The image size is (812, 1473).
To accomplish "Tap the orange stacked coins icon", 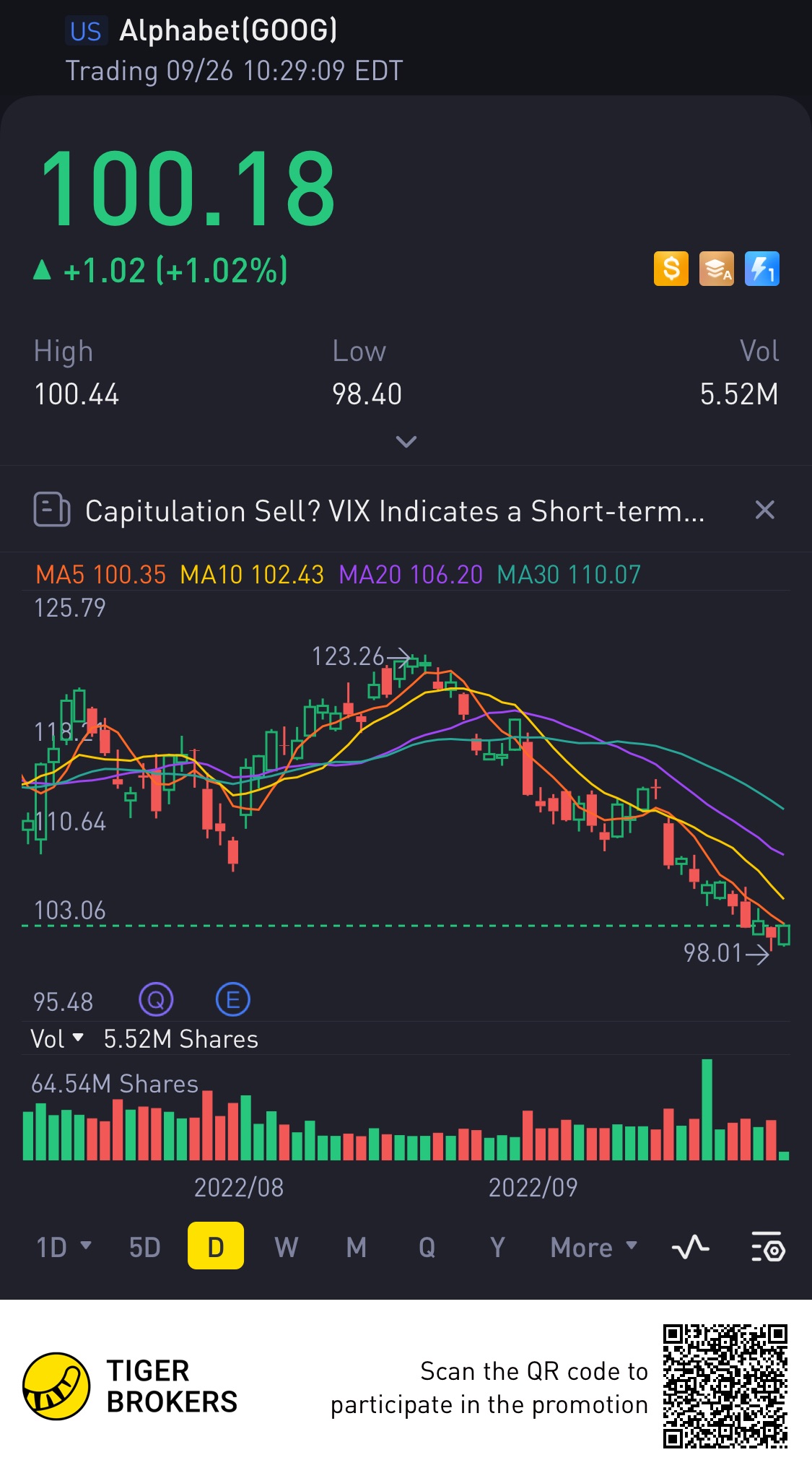I will pos(716,269).
